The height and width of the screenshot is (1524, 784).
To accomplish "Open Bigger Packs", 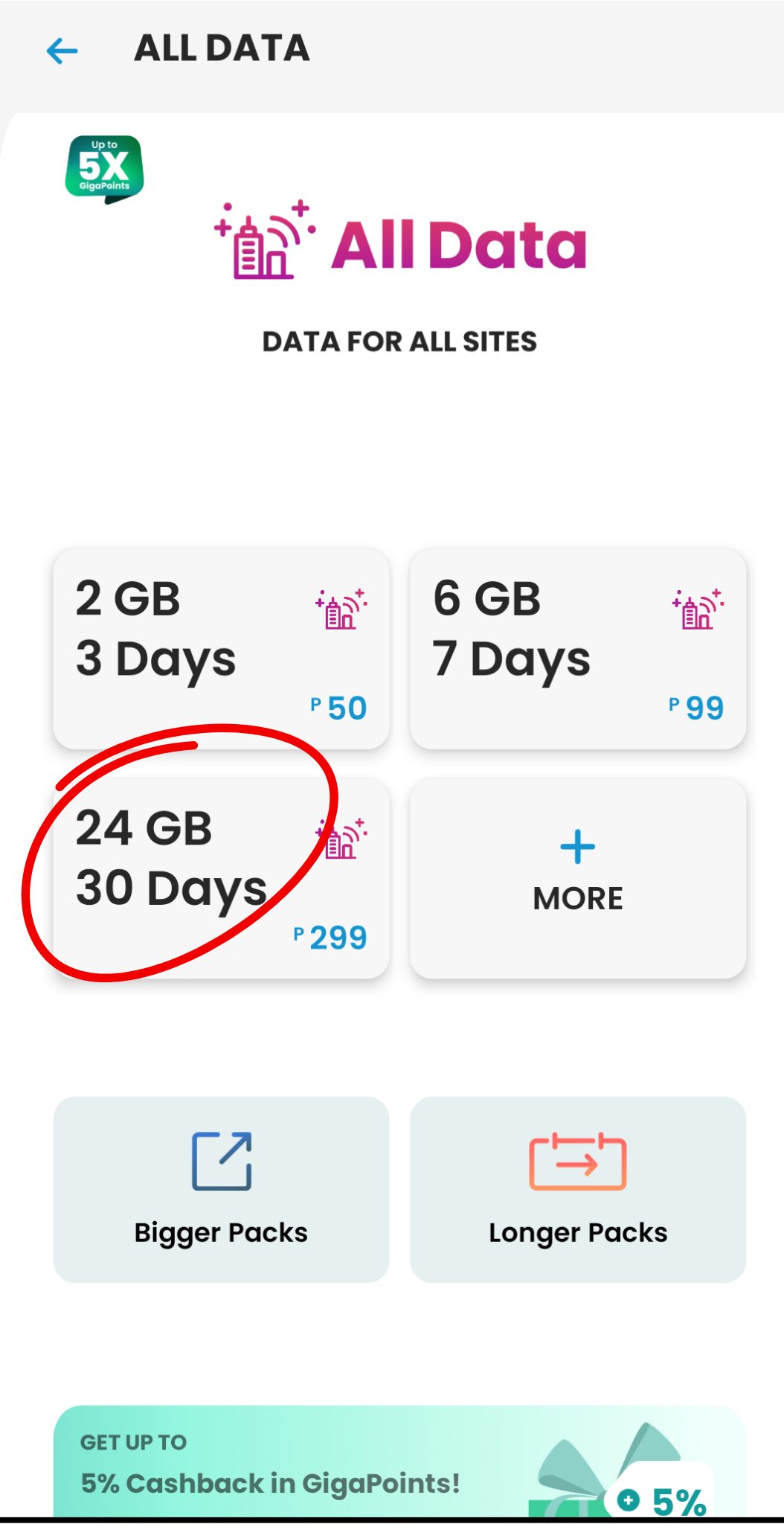I will click(221, 1189).
